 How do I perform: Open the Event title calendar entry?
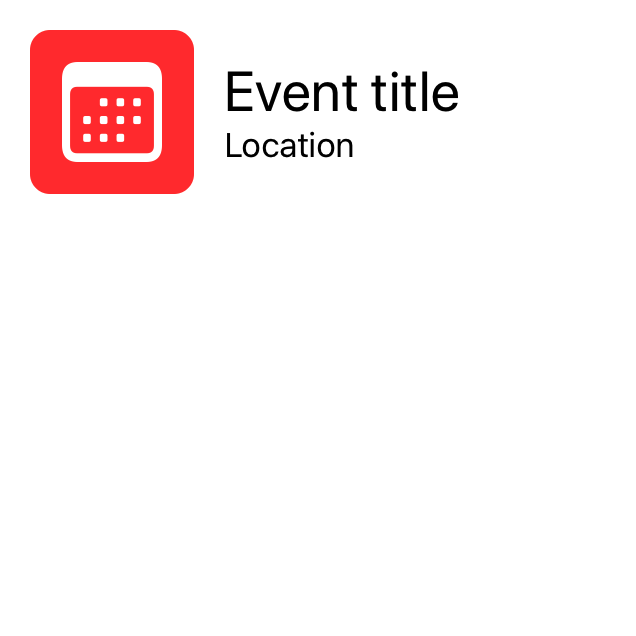[x=341, y=95]
